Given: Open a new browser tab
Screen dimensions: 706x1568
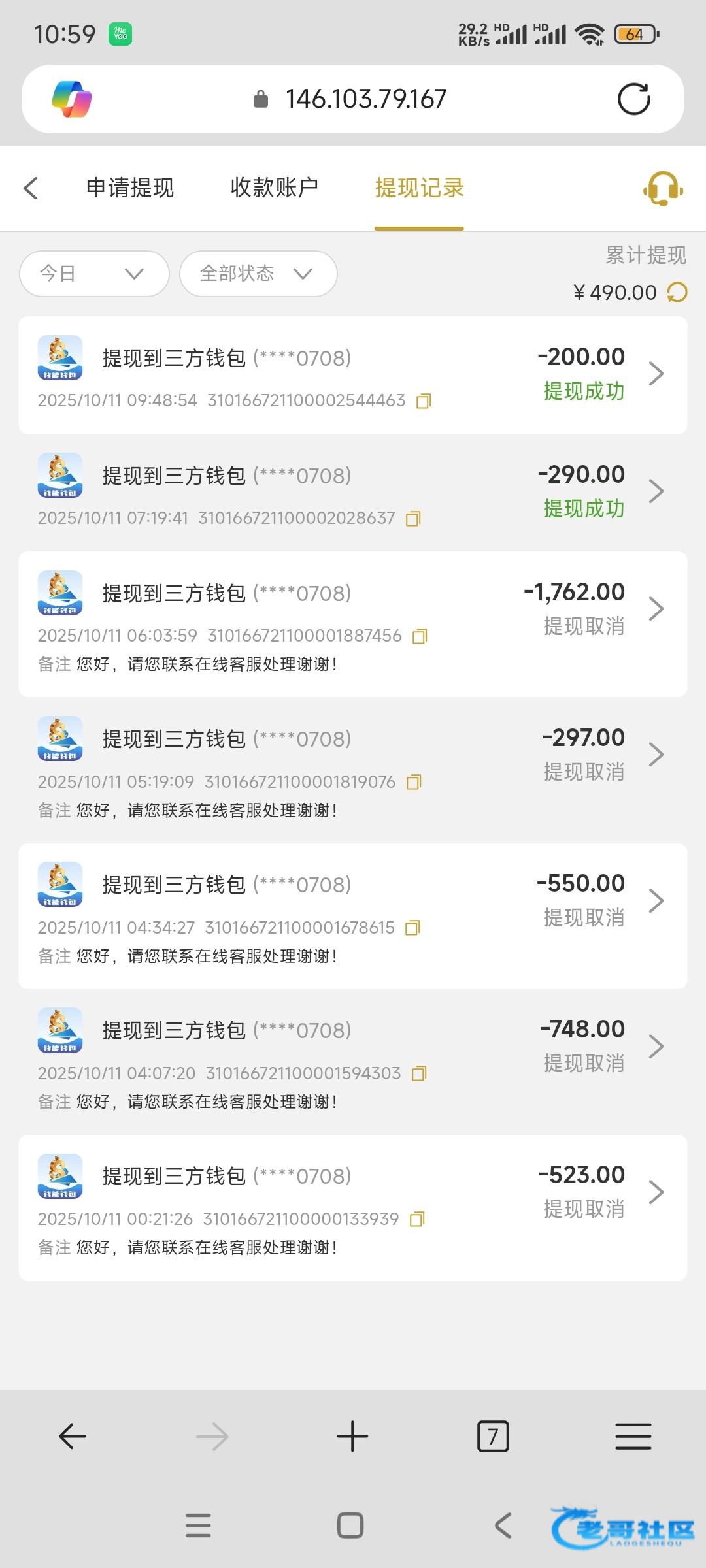Looking at the screenshot, I should [x=352, y=1437].
